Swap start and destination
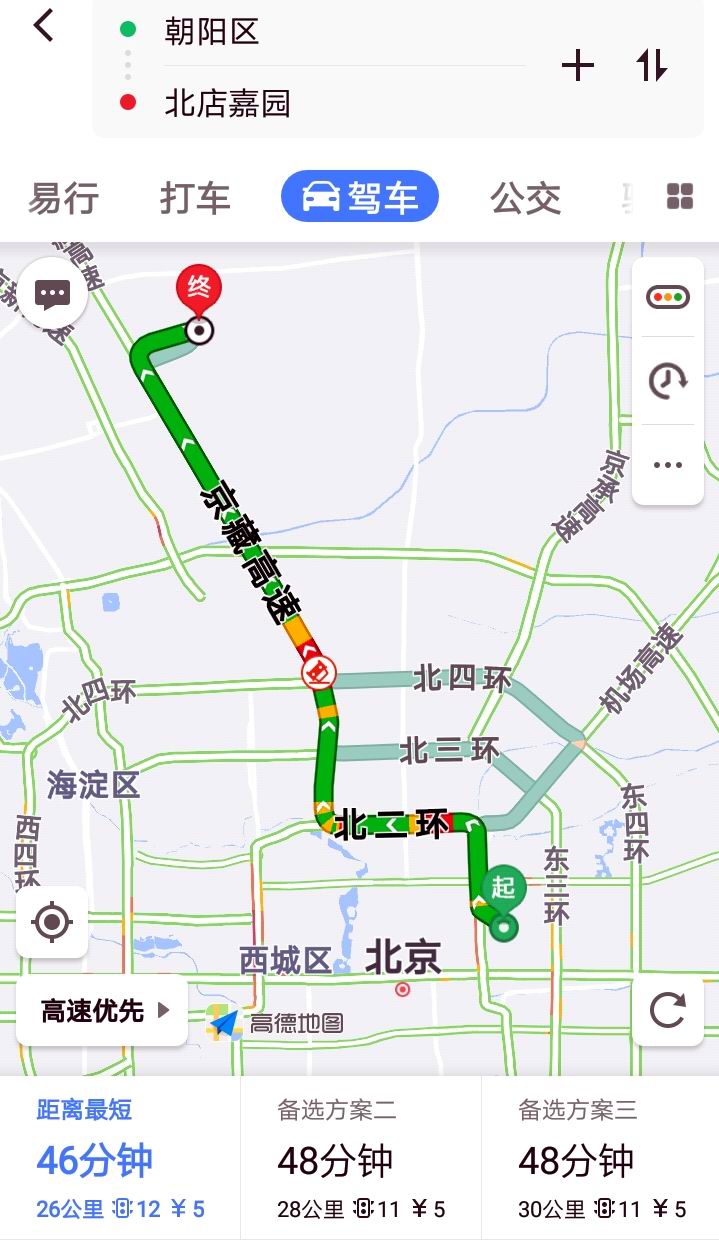Screen dimensions: 719x1244 (x=652, y=66)
